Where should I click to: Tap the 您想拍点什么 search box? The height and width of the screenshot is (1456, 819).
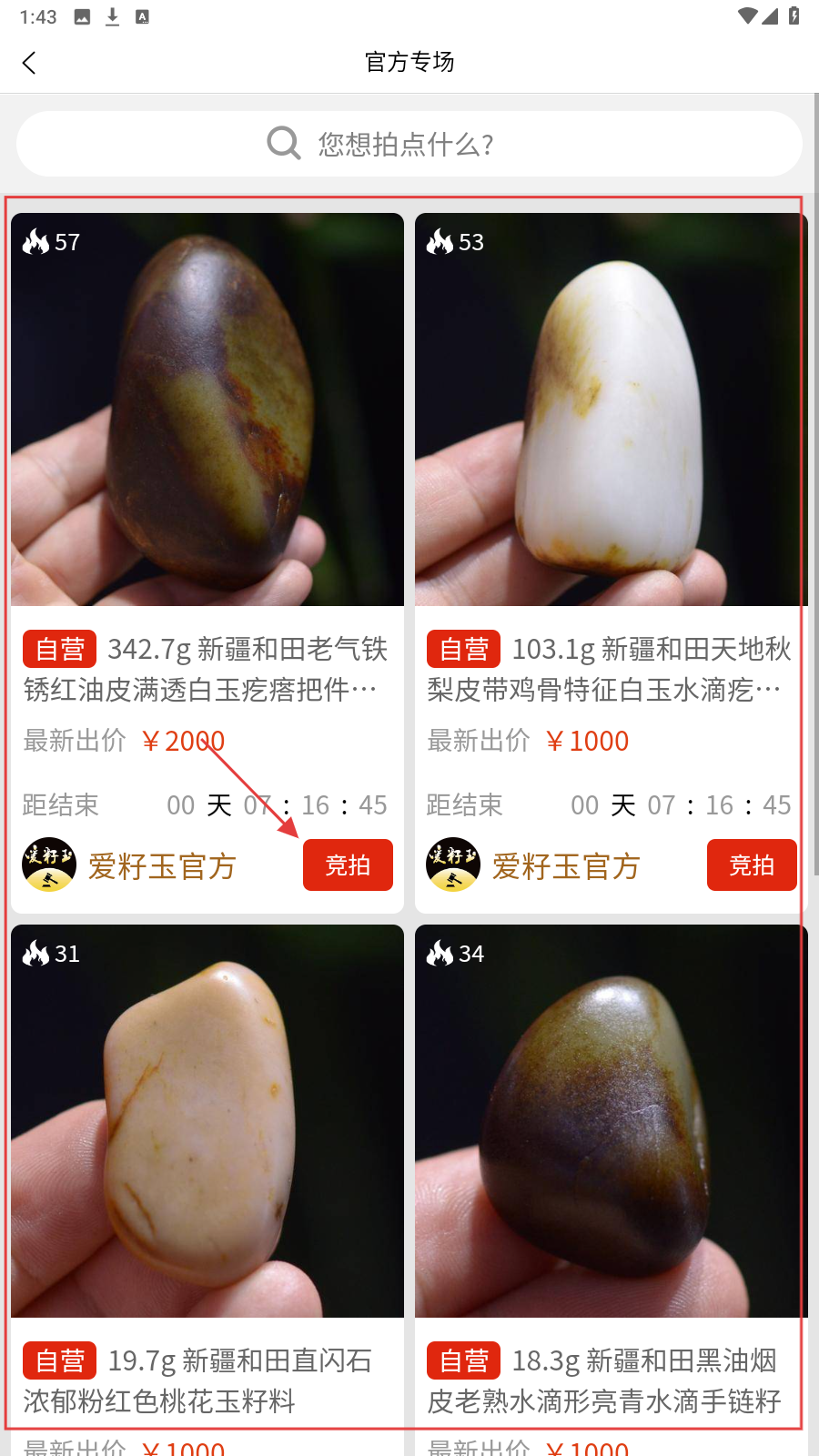coord(409,144)
